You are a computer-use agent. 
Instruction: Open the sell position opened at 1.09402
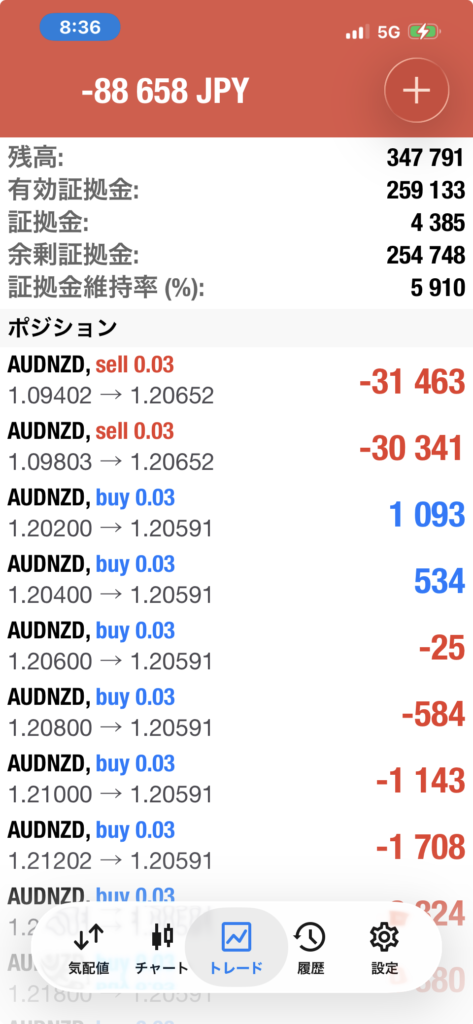pos(236,380)
